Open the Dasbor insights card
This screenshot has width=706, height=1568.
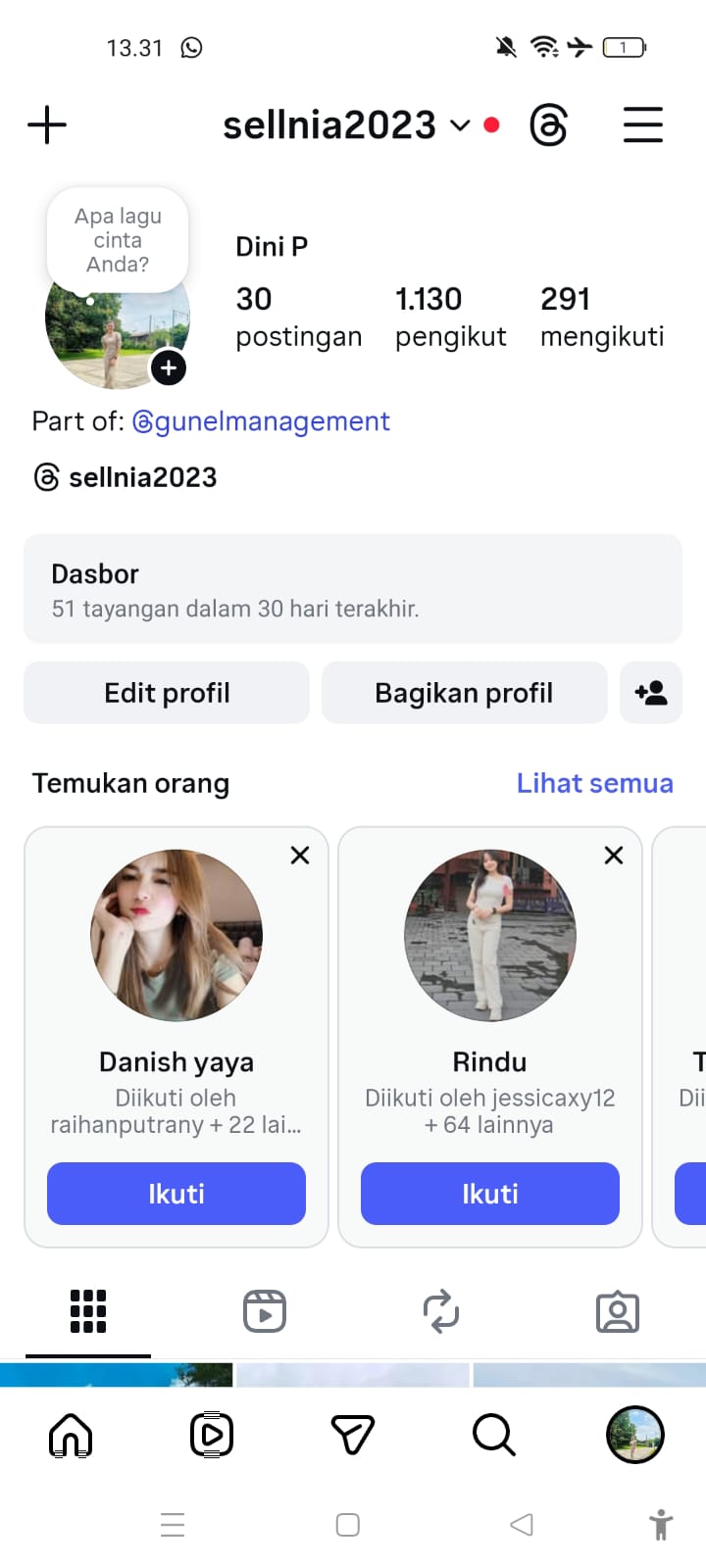[x=353, y=589]
